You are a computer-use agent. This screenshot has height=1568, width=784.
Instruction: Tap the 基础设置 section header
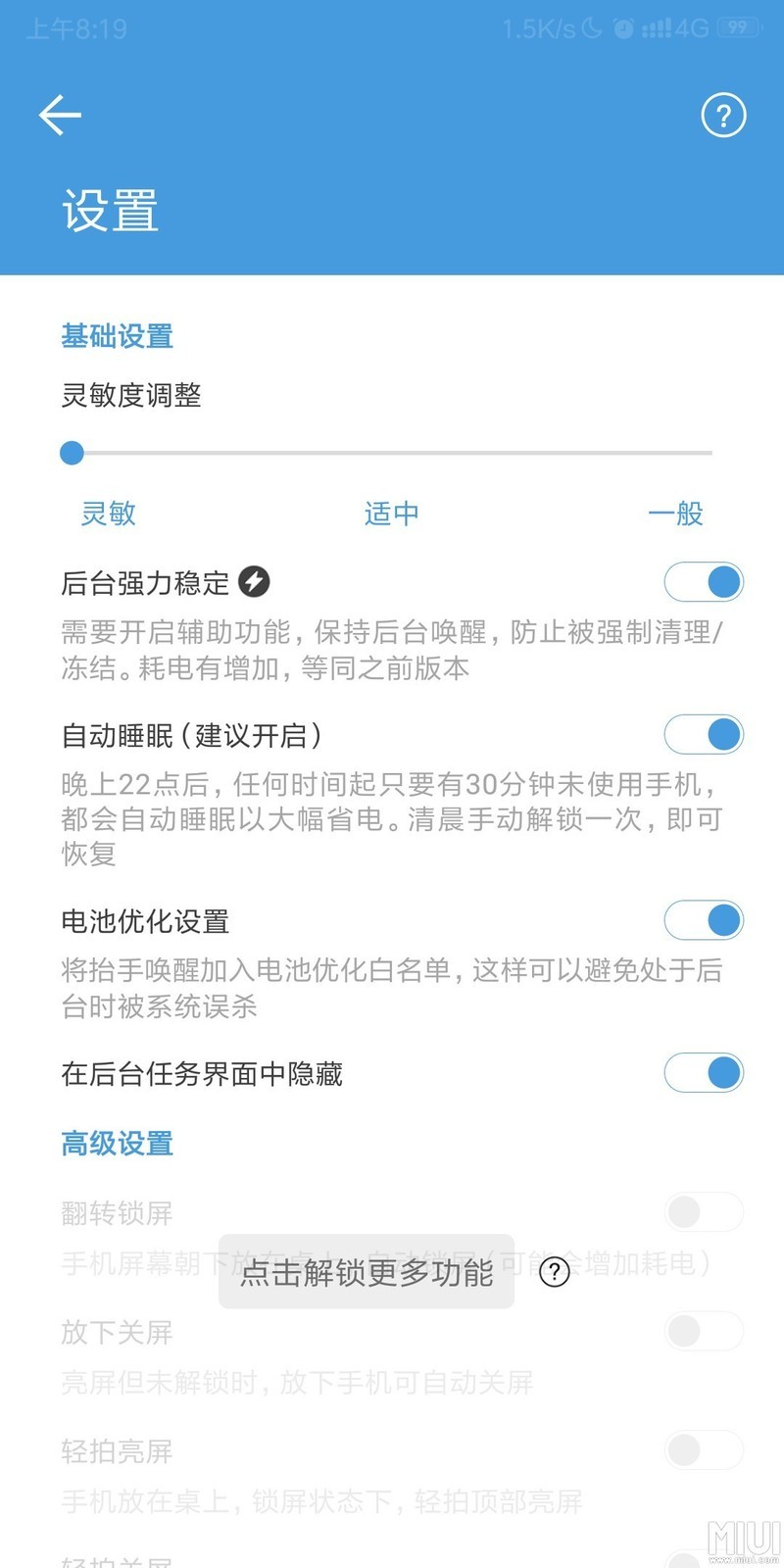[117, 336]
